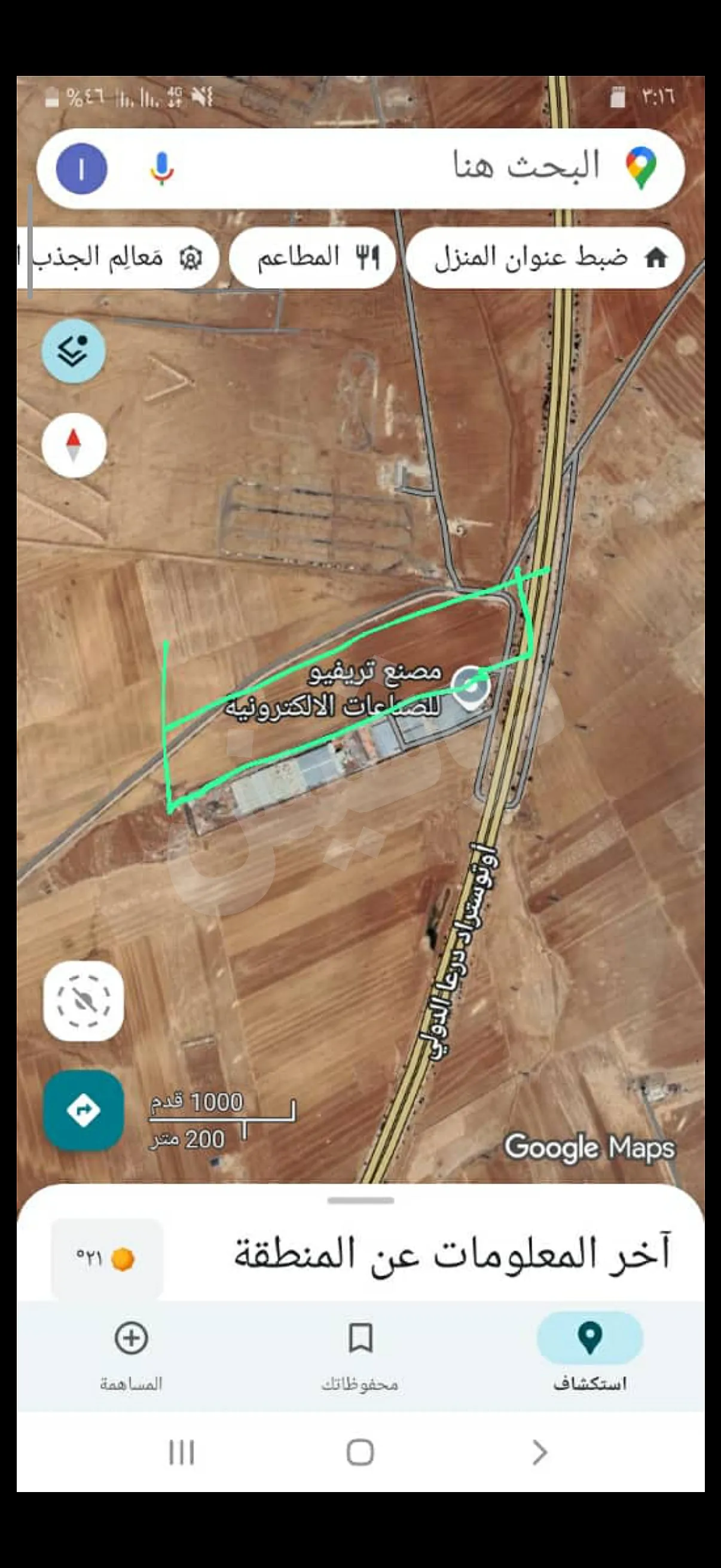Tap the compass to reset north
Screen dimensions: 721x1568
point(74,446)
